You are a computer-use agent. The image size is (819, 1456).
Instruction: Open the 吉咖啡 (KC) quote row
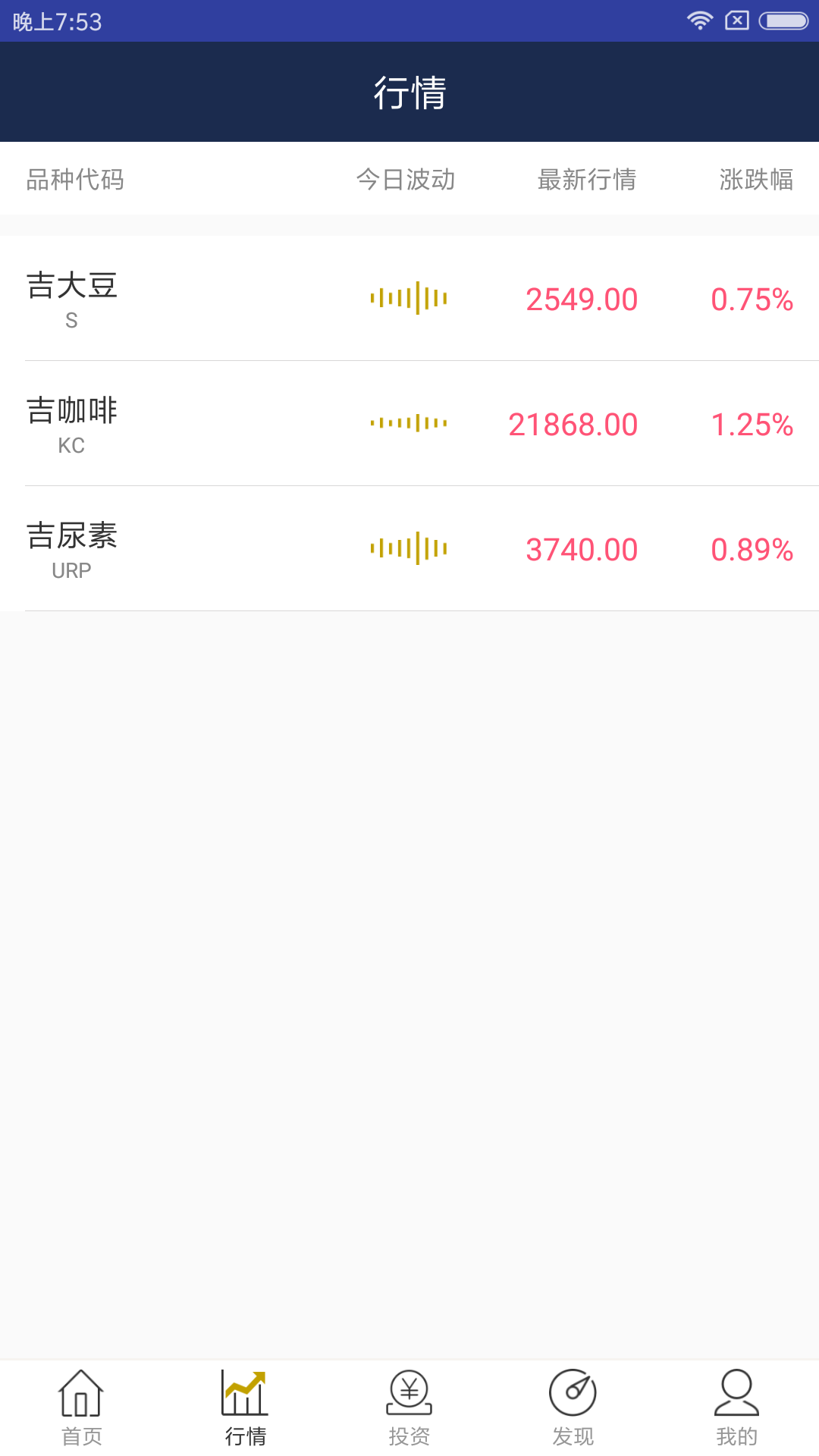pyautogui.click(x=409, y=423)
